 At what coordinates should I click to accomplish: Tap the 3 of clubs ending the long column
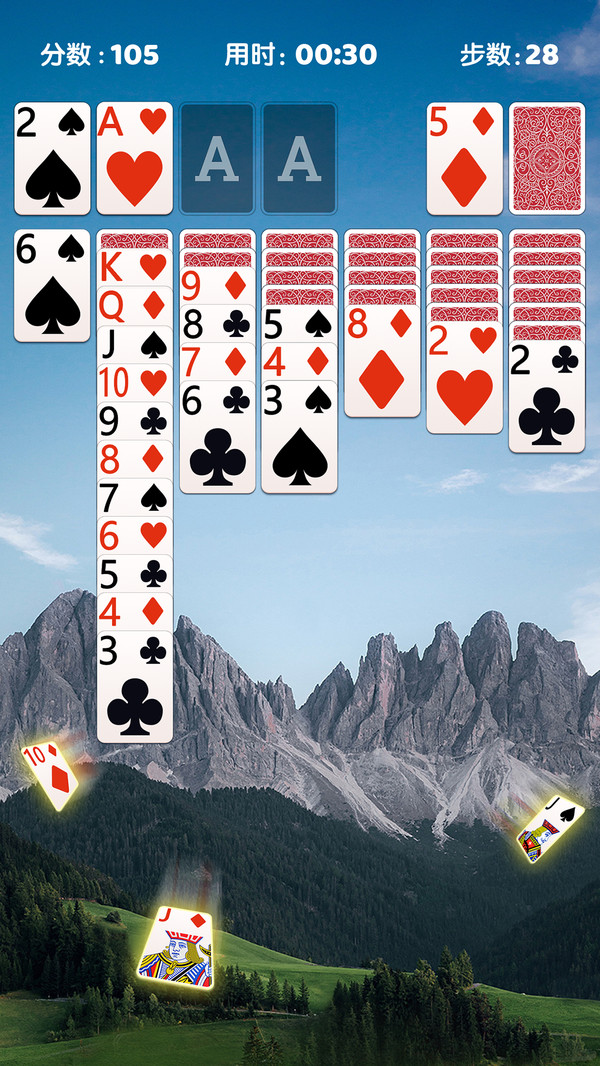click(x=135, y=687)
